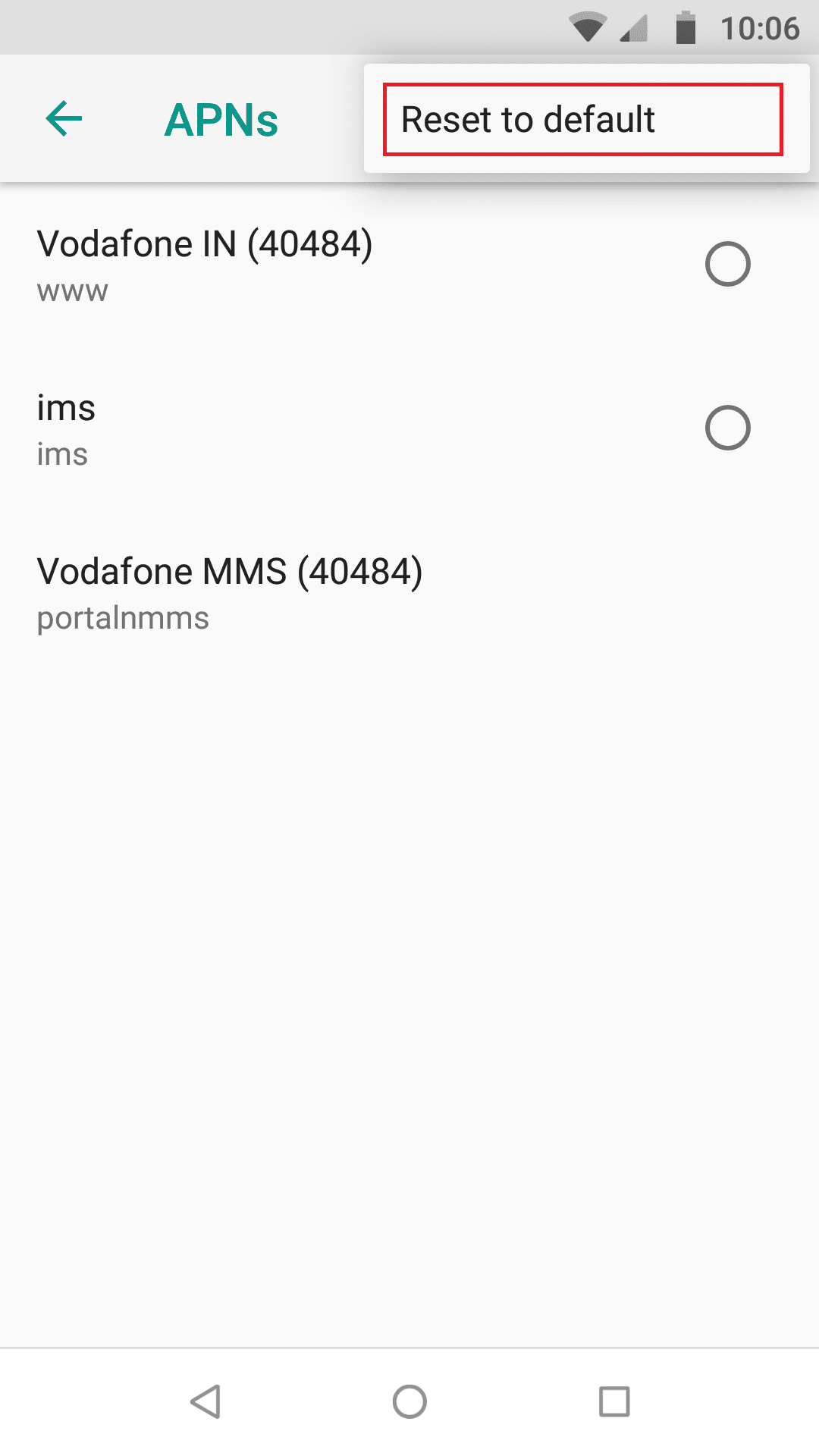The height and width of the screenshot is (1456, 819).
Task: Go back from the APNs screen
Action: [x=64, y=119]
